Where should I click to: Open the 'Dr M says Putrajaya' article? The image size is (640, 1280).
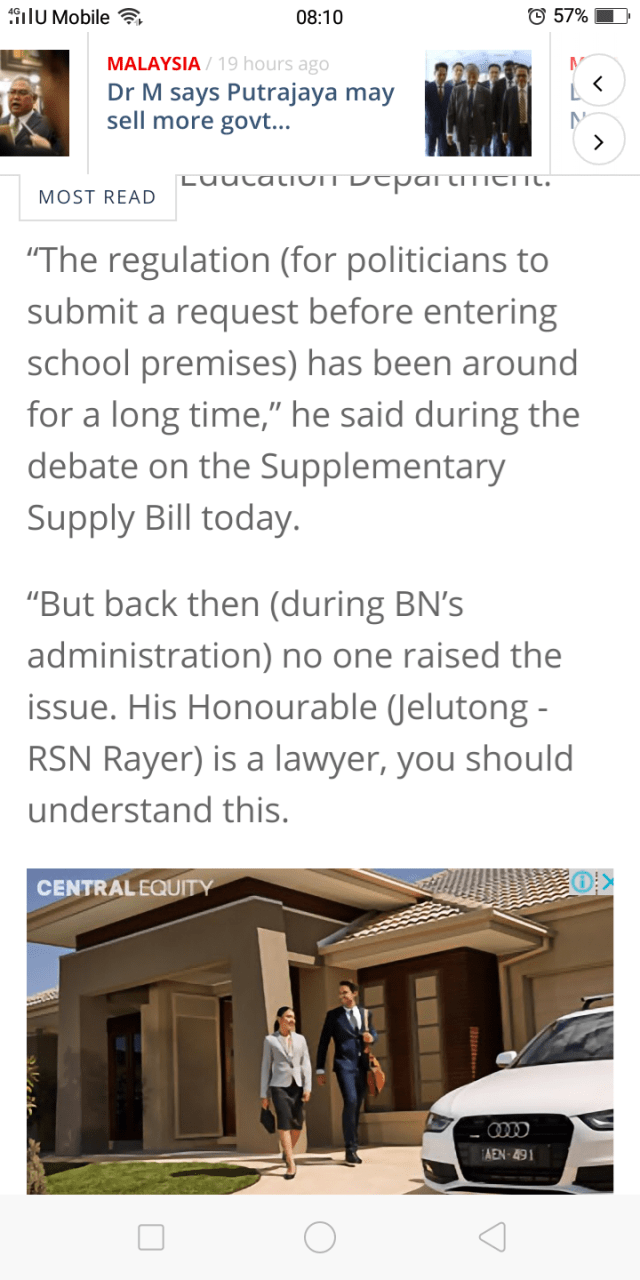pos(250,107)
